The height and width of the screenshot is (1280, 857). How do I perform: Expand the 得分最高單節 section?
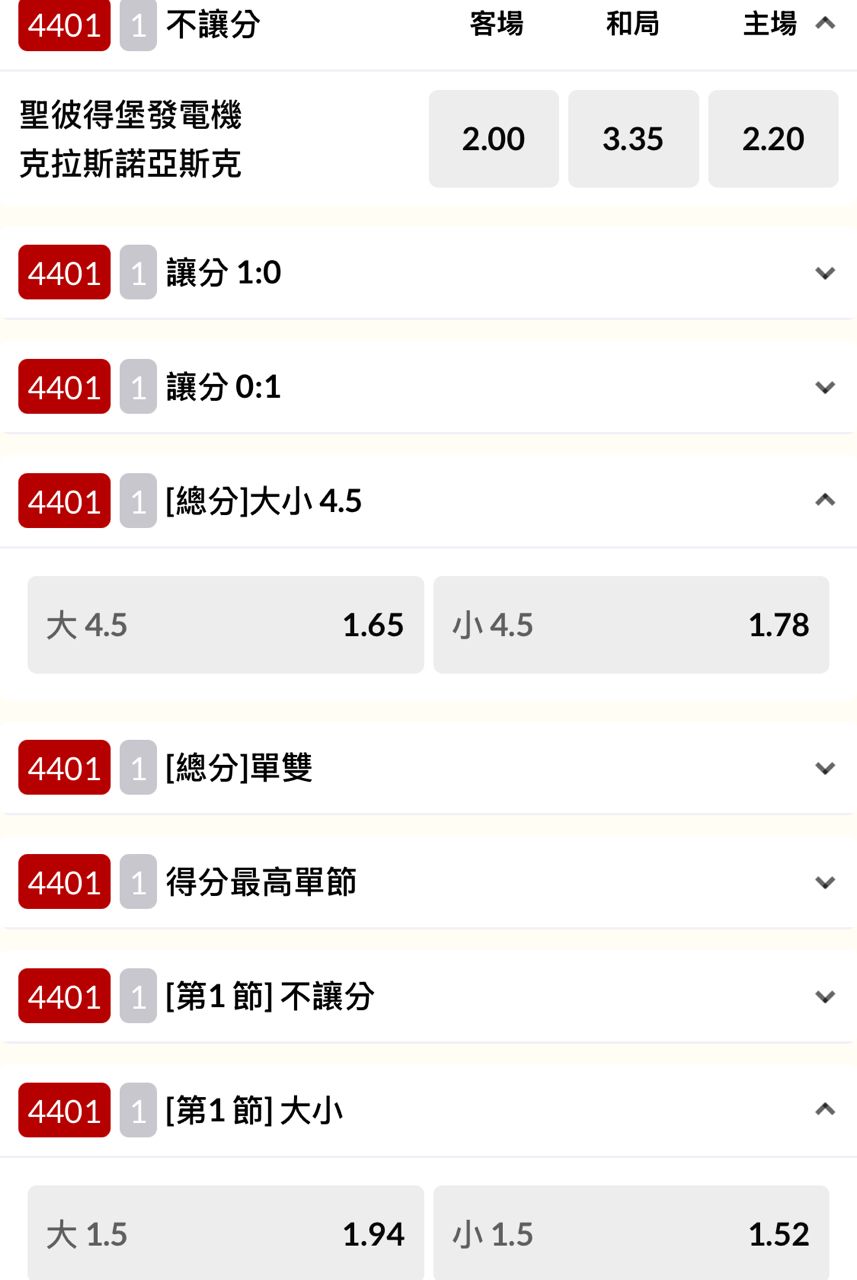tap(824, 882)
